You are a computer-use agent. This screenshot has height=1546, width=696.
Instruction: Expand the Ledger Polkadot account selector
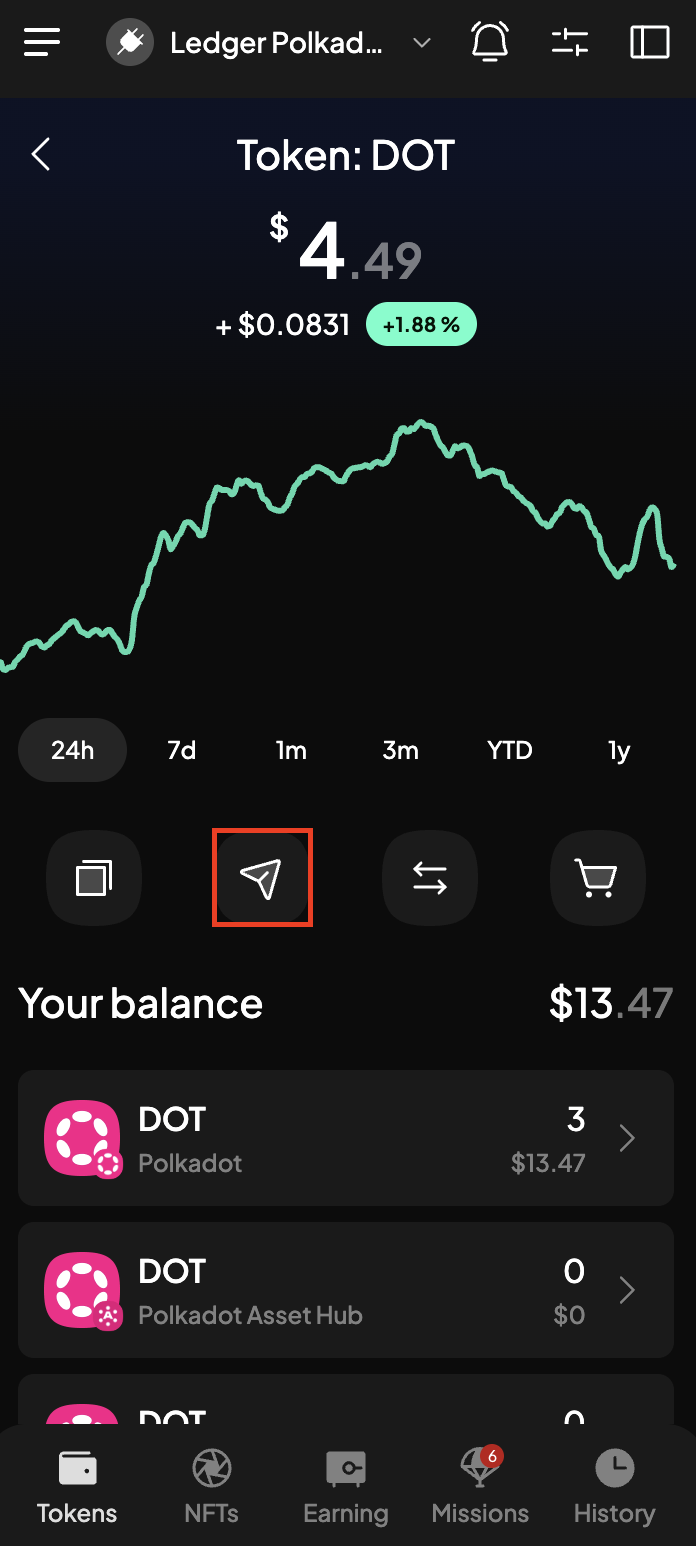click(270, 43)
